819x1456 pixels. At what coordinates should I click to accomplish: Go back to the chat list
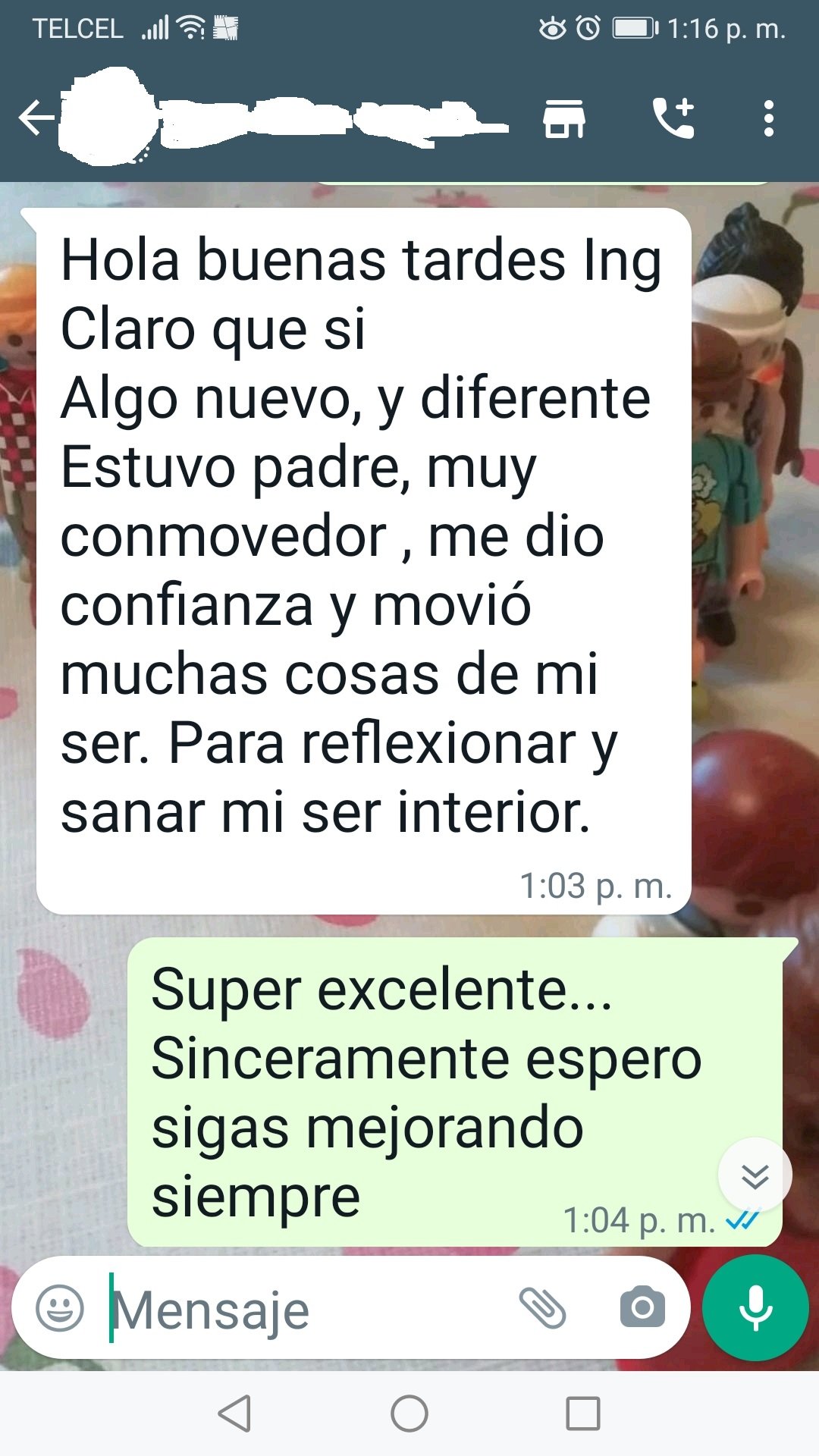tap(36, 118)
